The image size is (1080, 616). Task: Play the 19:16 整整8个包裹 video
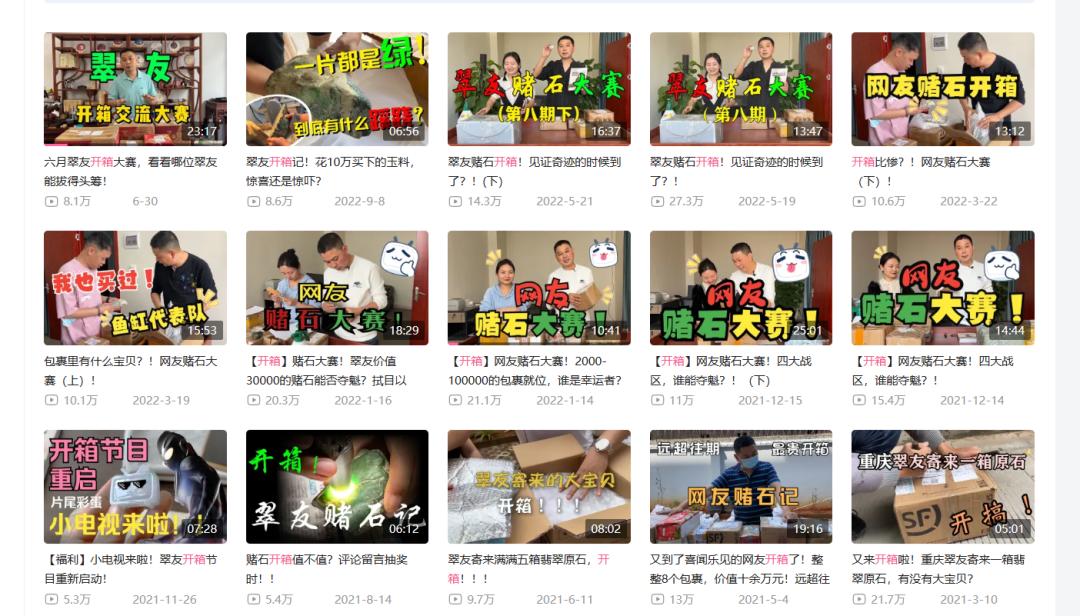[741, 487]
